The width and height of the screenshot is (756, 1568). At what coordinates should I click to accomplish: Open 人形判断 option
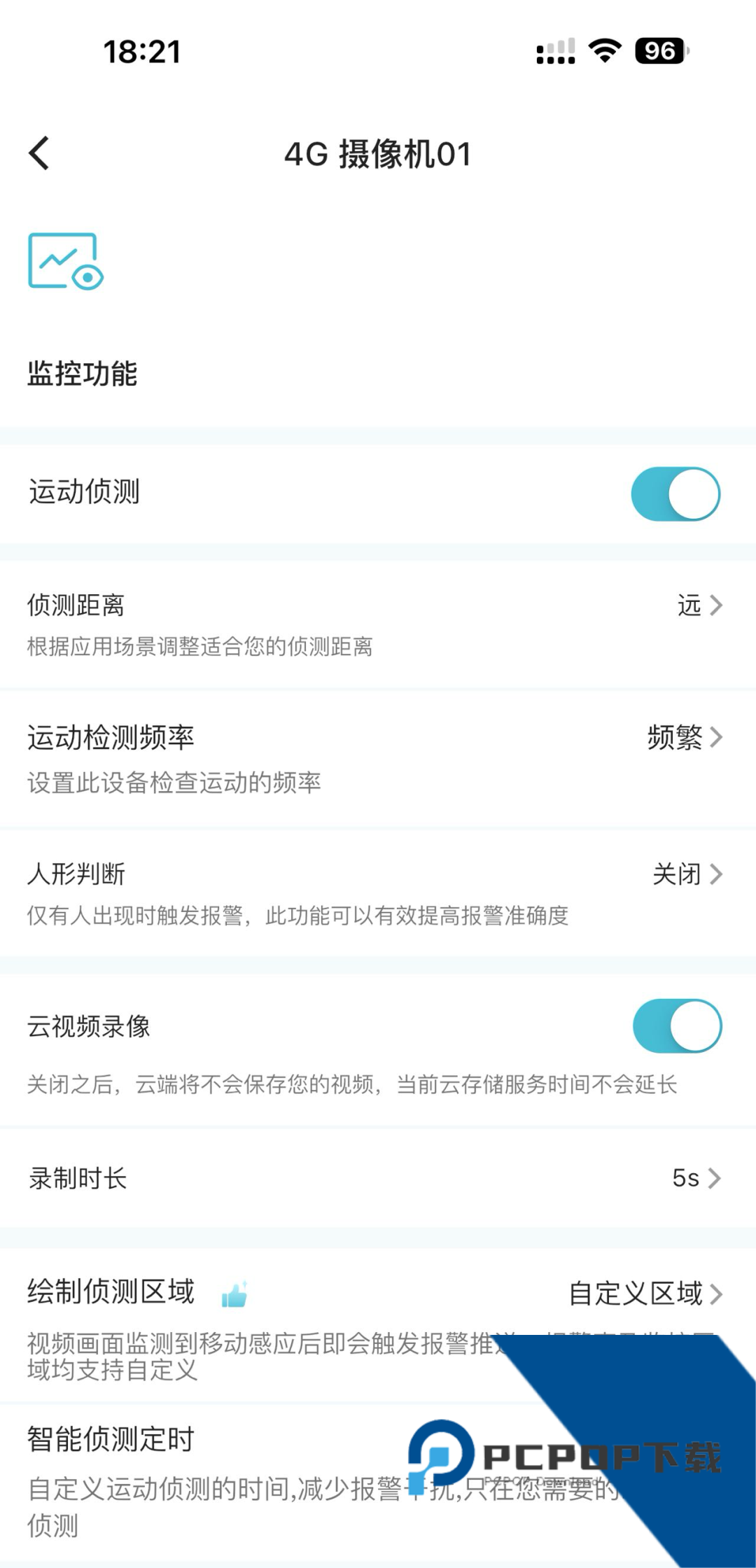click(x=378, y=892)
